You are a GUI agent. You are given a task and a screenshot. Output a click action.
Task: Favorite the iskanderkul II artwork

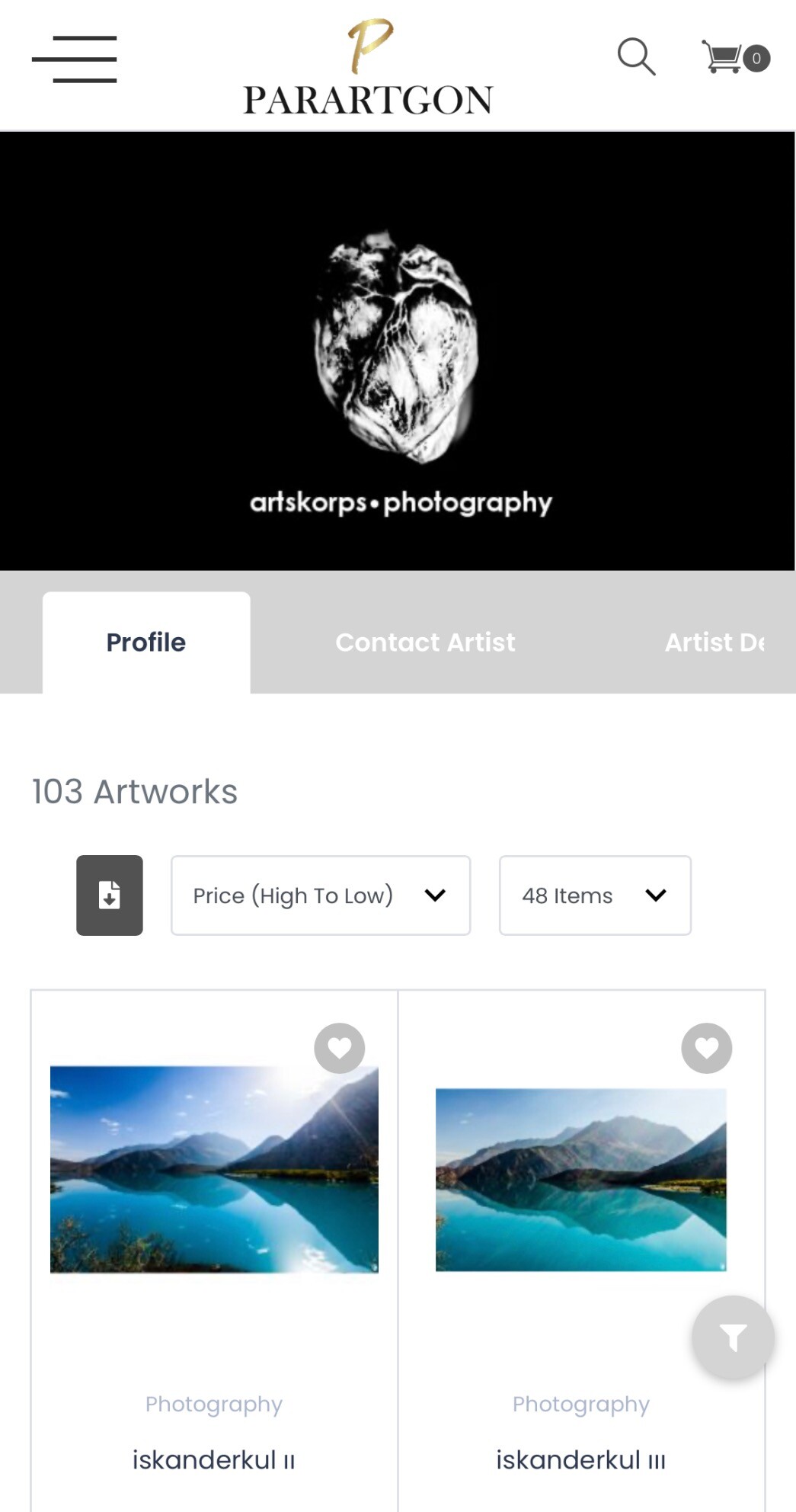coord(340,1049)
